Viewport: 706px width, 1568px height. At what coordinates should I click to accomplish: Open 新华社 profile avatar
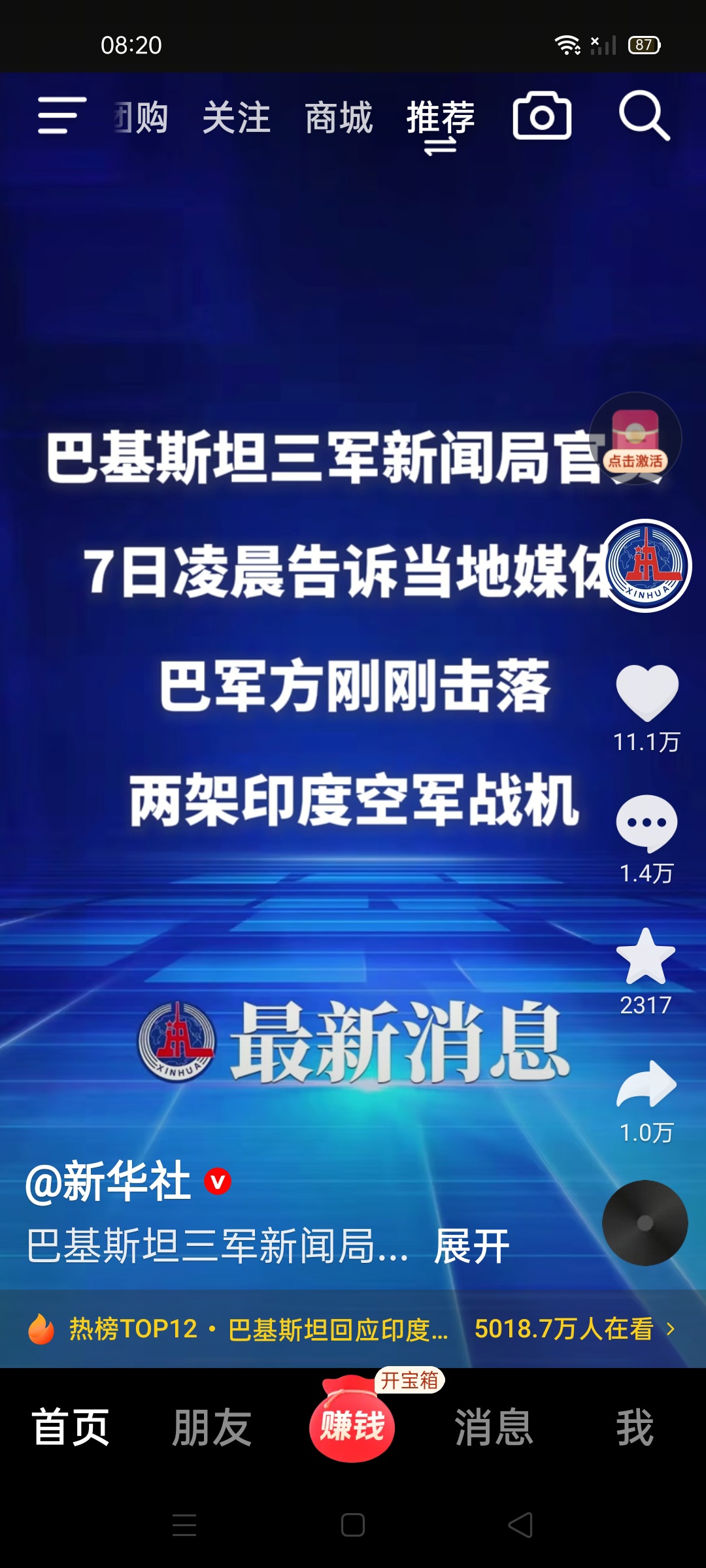click(646, 566)
